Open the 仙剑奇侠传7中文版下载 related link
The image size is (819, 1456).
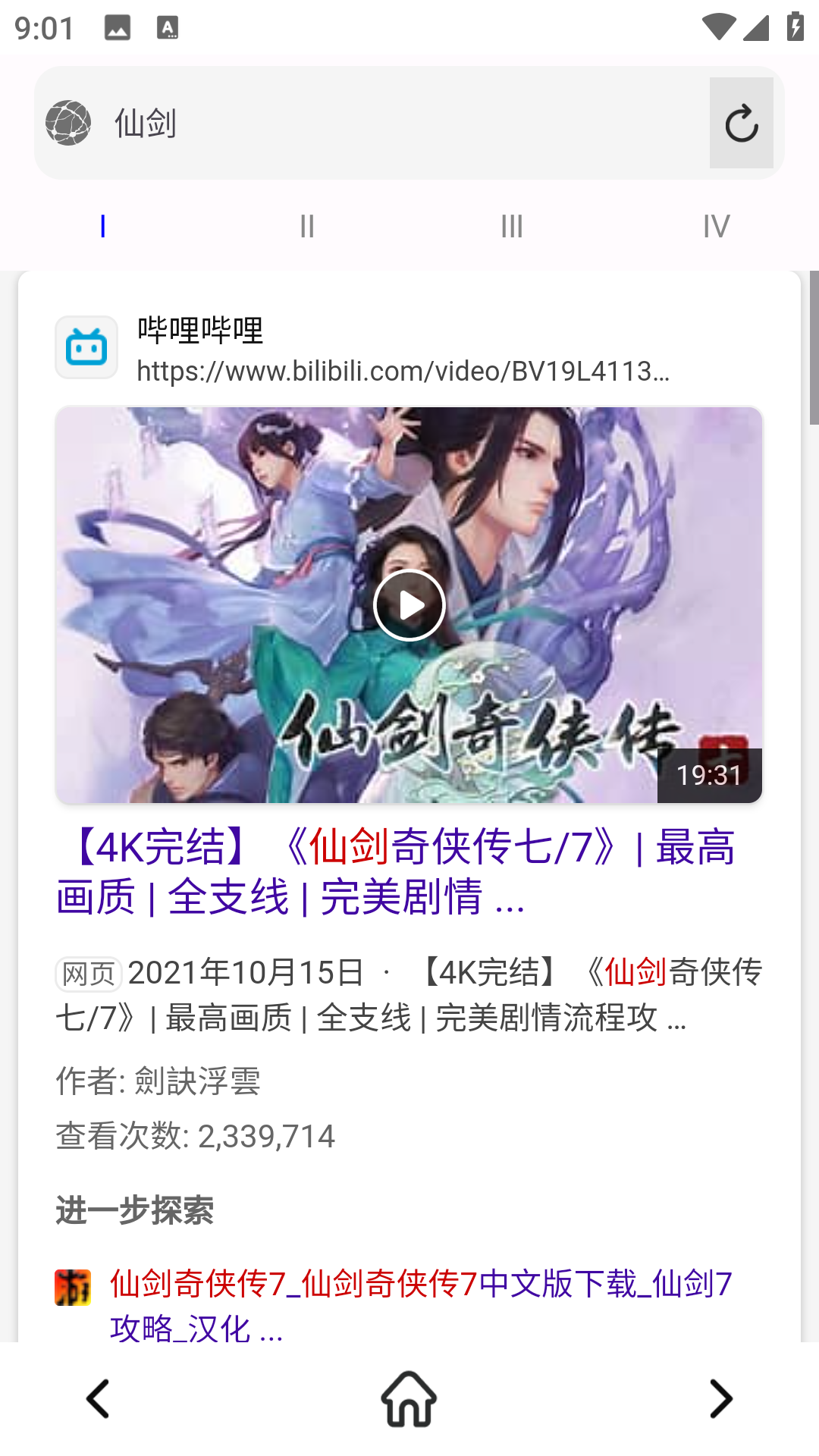click(421, 1304)
